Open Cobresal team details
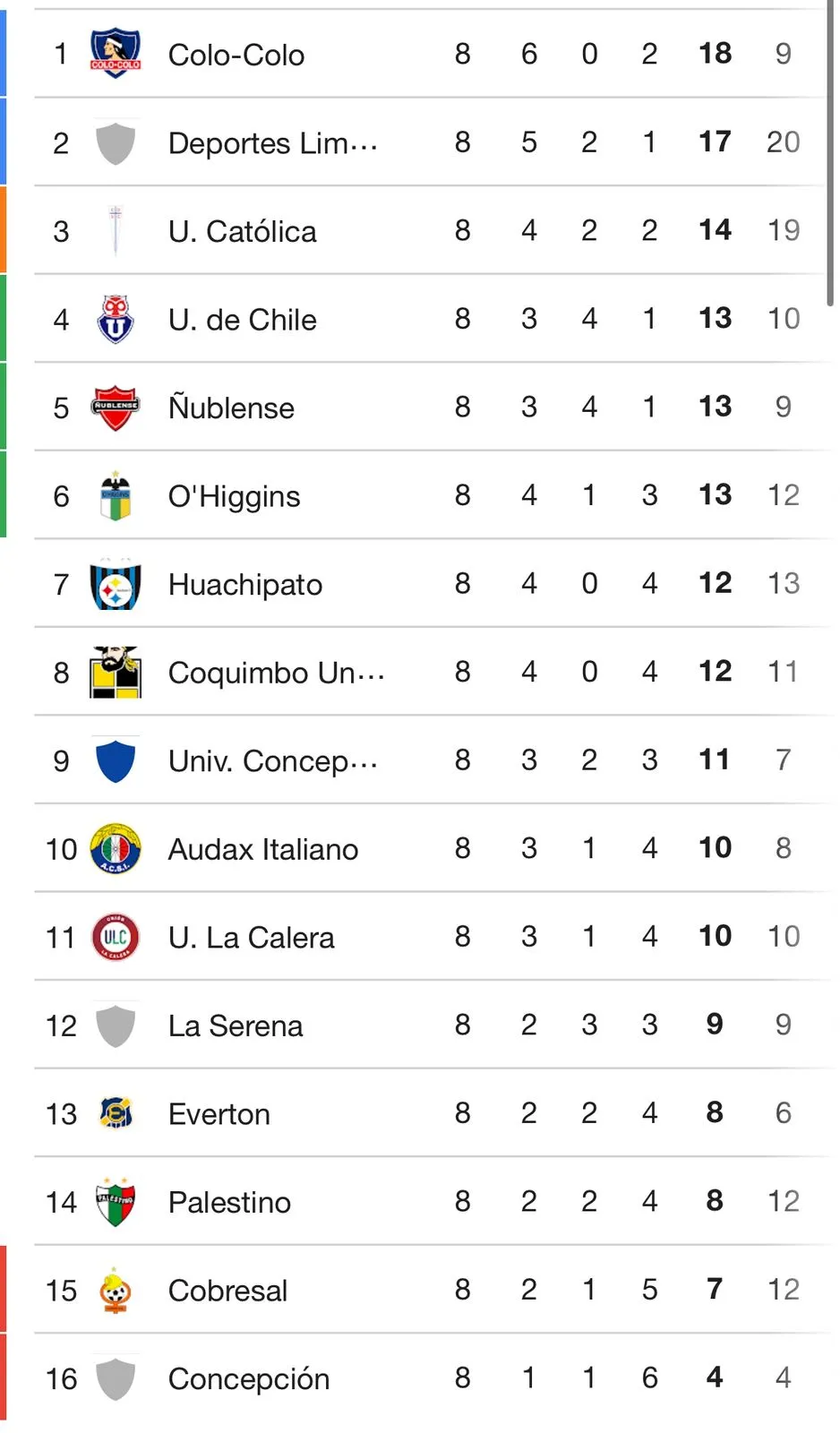Image resolution: width=840 pixels, height=1433 pixels. pyautogui.click(x=227, y=1290)
